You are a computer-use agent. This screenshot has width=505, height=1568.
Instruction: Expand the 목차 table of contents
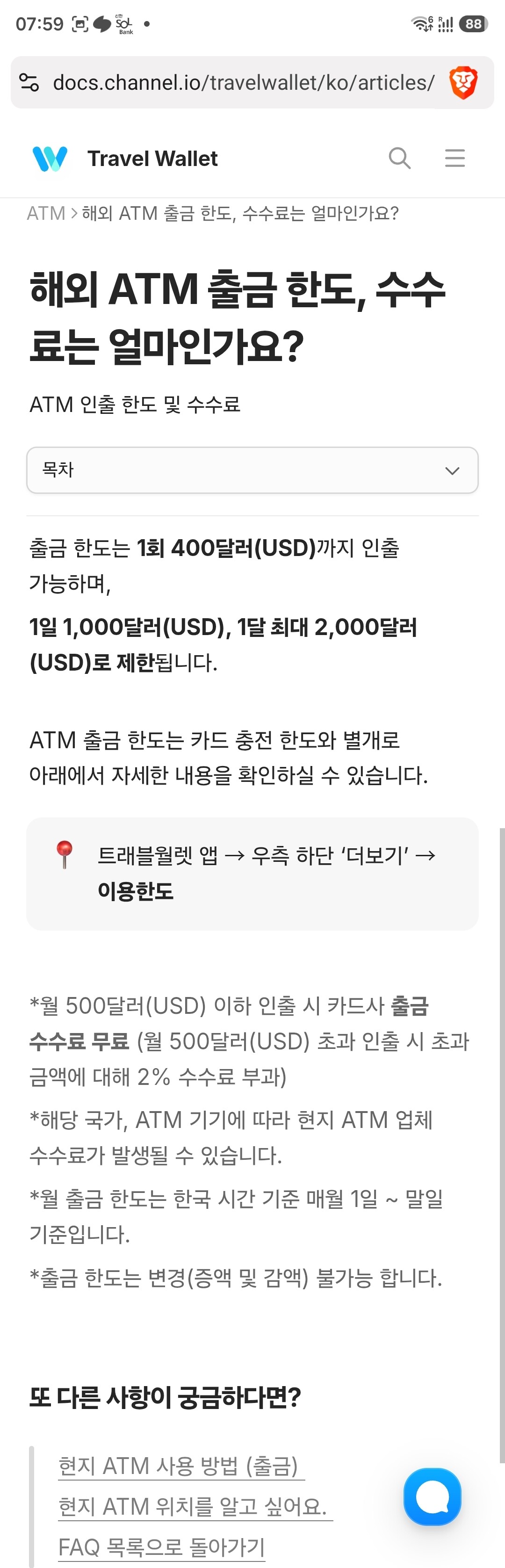tap(252, 470)
